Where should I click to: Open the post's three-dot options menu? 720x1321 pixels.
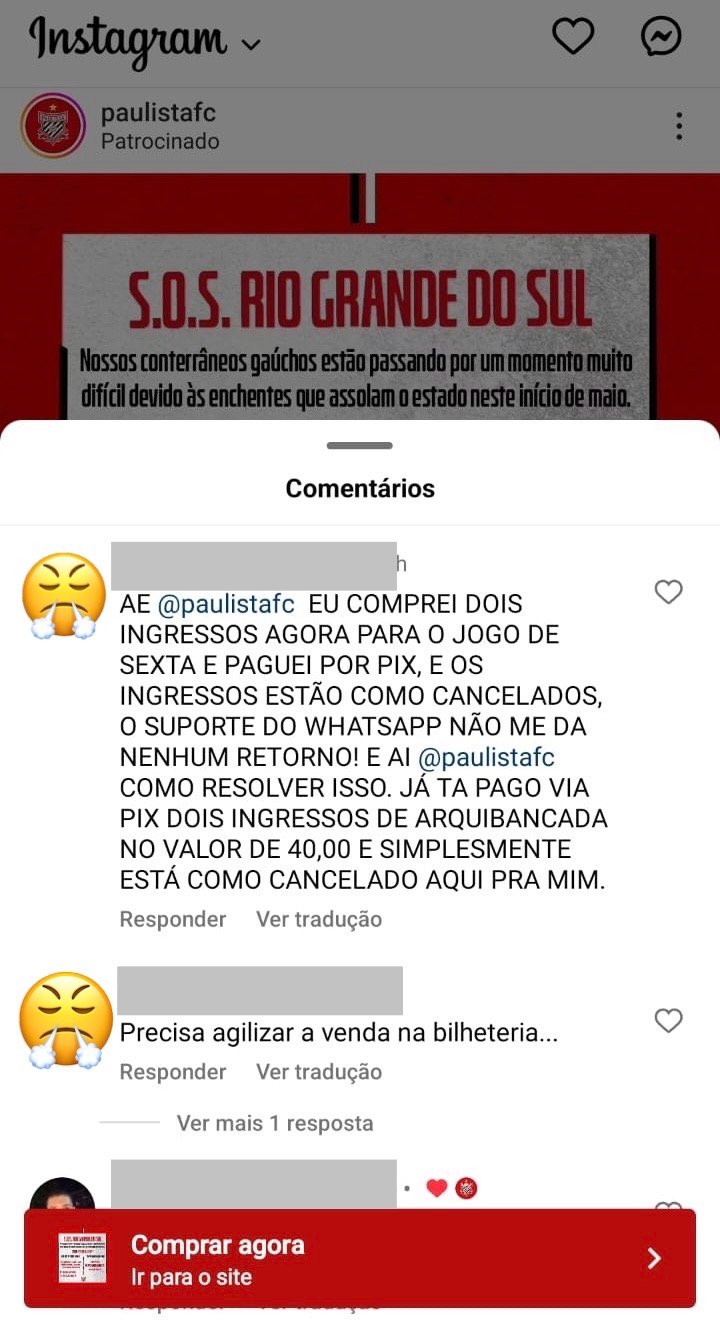[x=679, y=126]
